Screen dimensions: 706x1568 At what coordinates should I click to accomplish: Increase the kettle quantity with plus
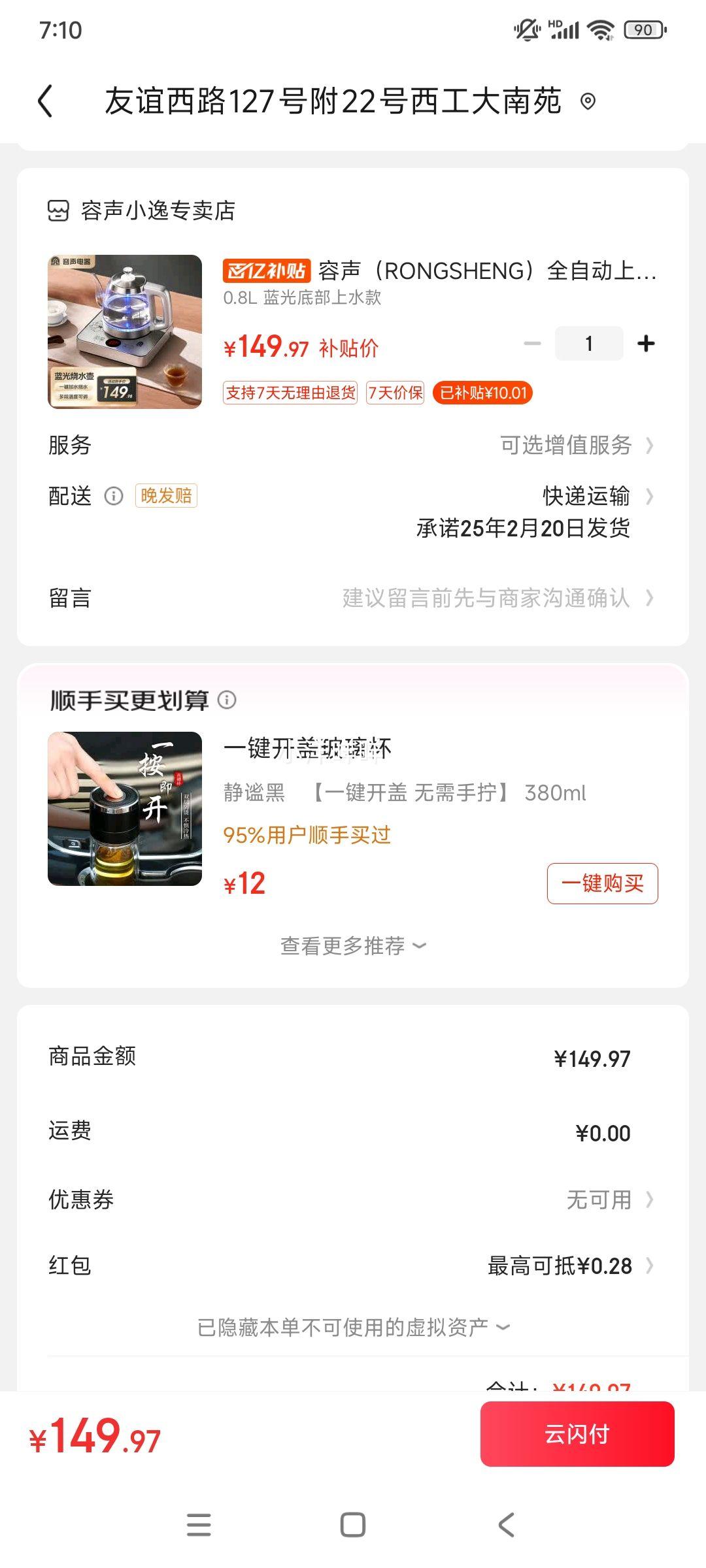(x=646, y=344)
